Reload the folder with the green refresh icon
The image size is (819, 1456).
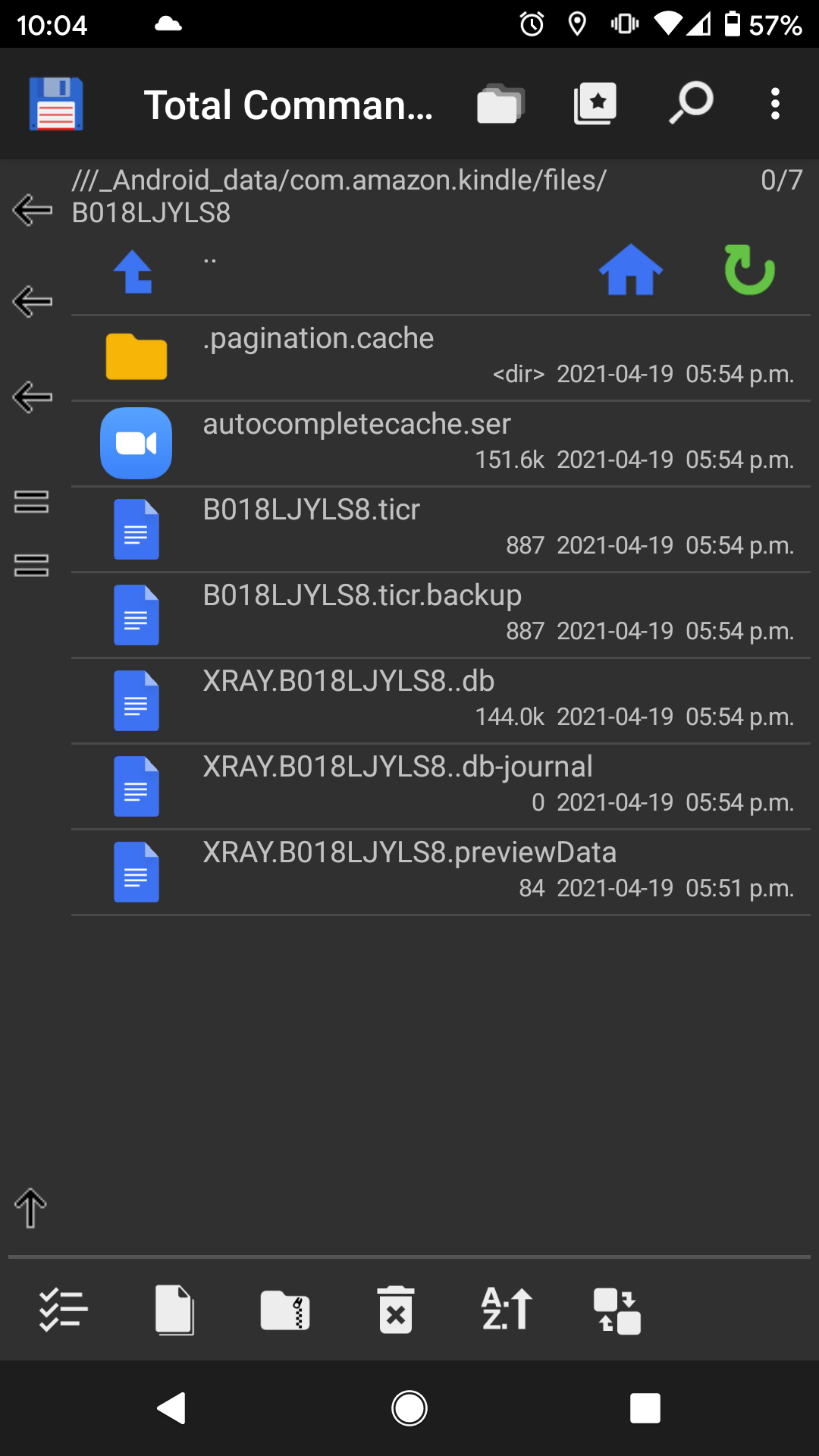coord(749,269)
